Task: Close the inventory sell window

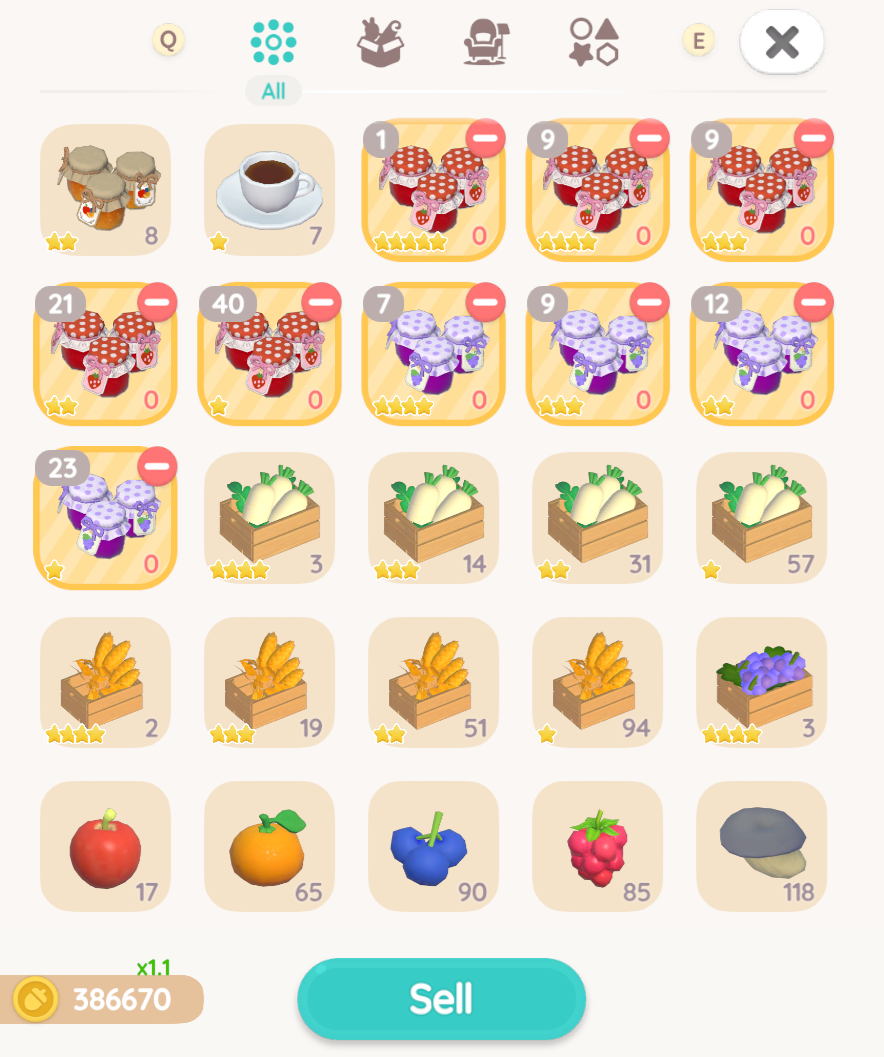Action: tap(781, 42)
